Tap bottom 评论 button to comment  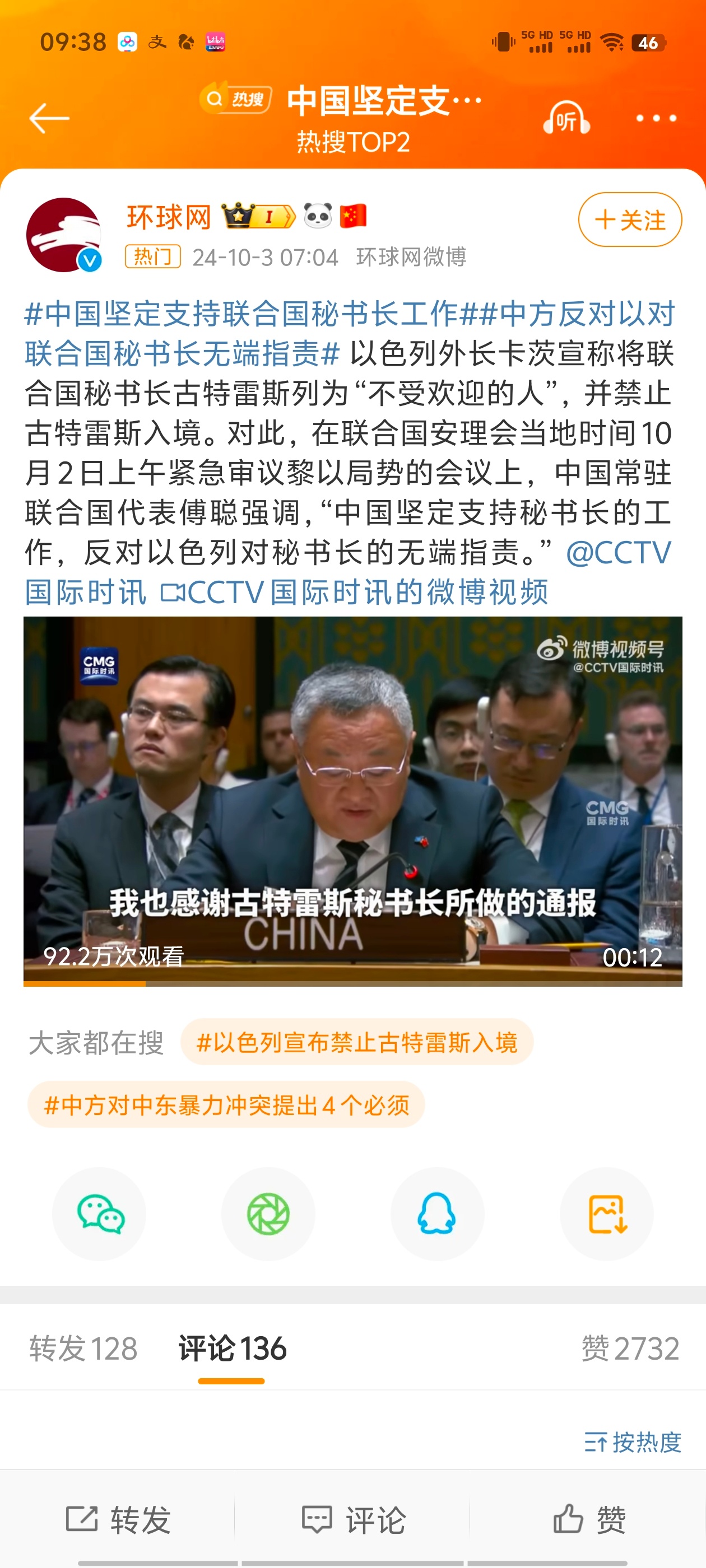[x=354, y=1520]
